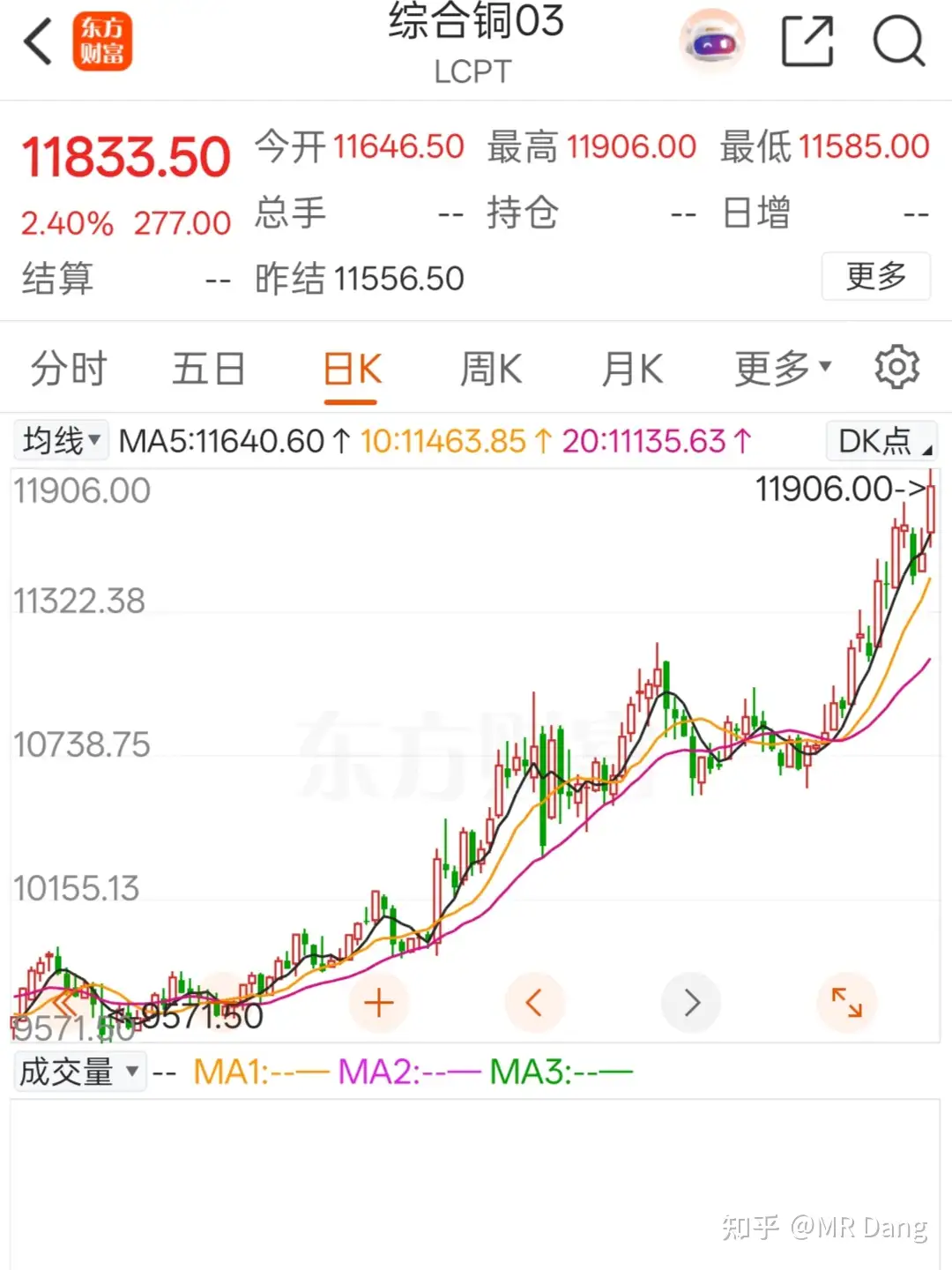Open the AI assistant robot avatar
This screenshot has width=952, height=1270.
[x=710, y=41]
